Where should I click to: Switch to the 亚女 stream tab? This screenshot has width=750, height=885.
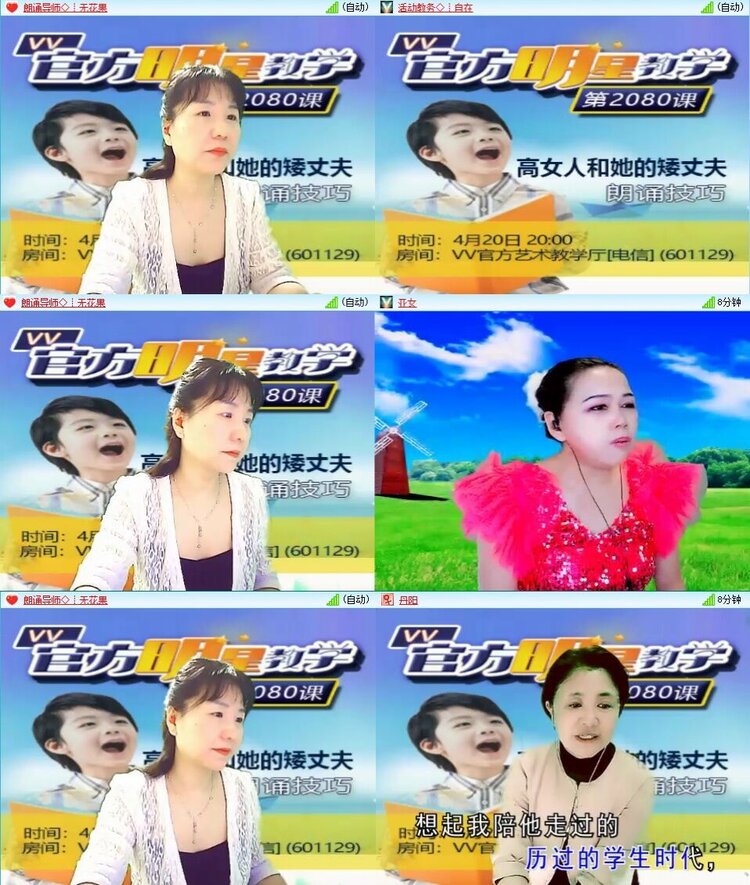click(x=408, y=303)
